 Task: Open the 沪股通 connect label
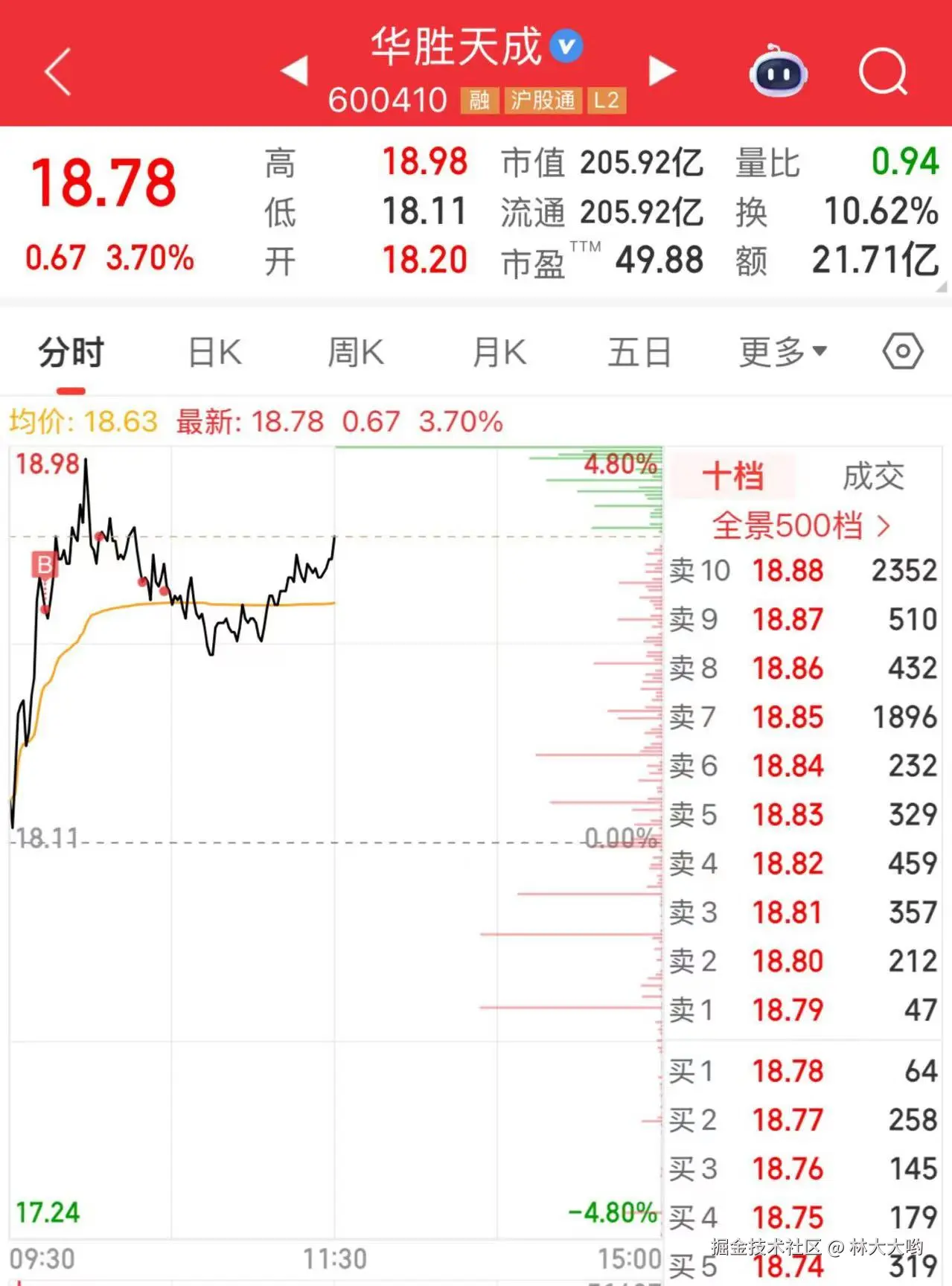[543, 99]
